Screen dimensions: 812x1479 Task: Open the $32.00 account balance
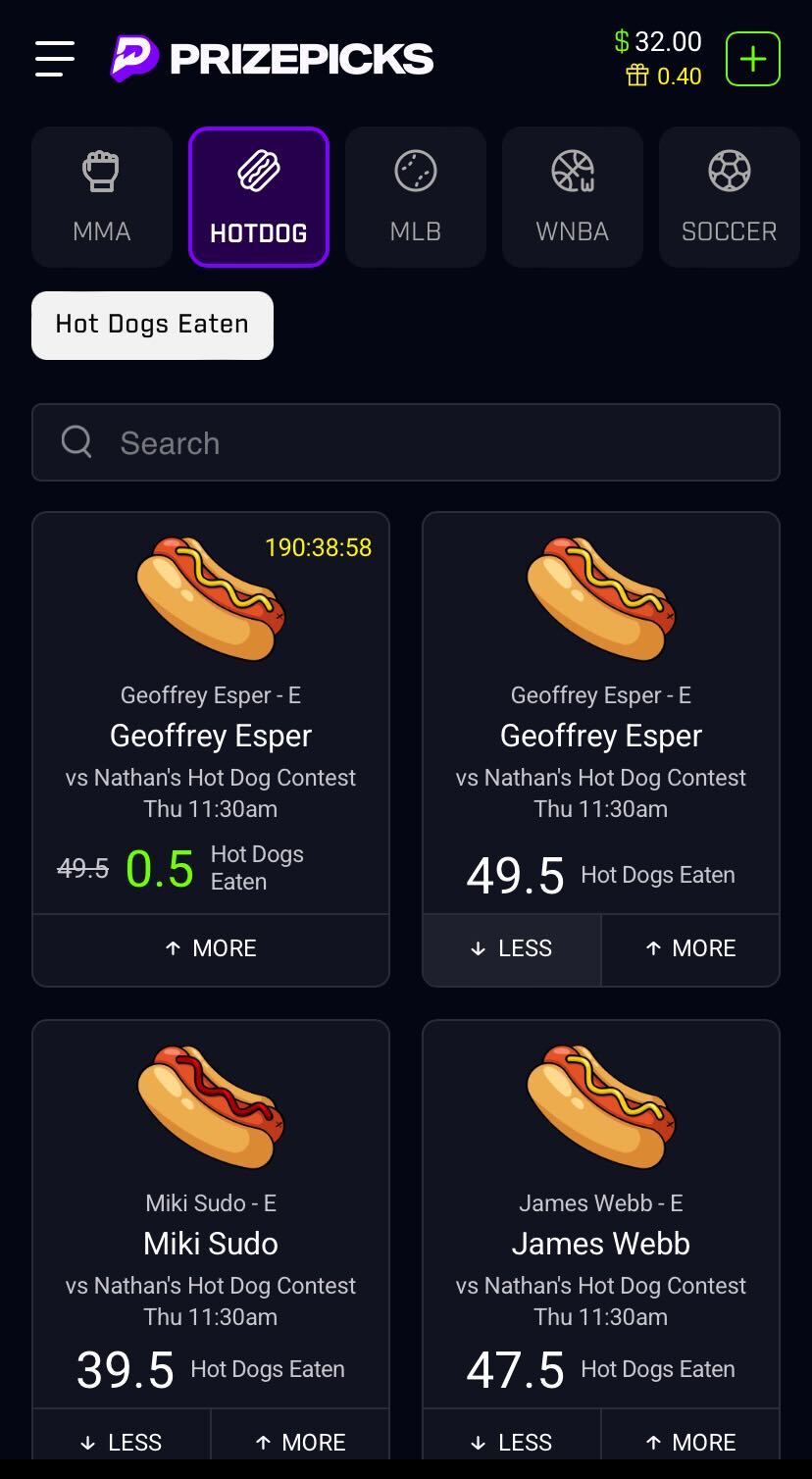tap(658, 42)
